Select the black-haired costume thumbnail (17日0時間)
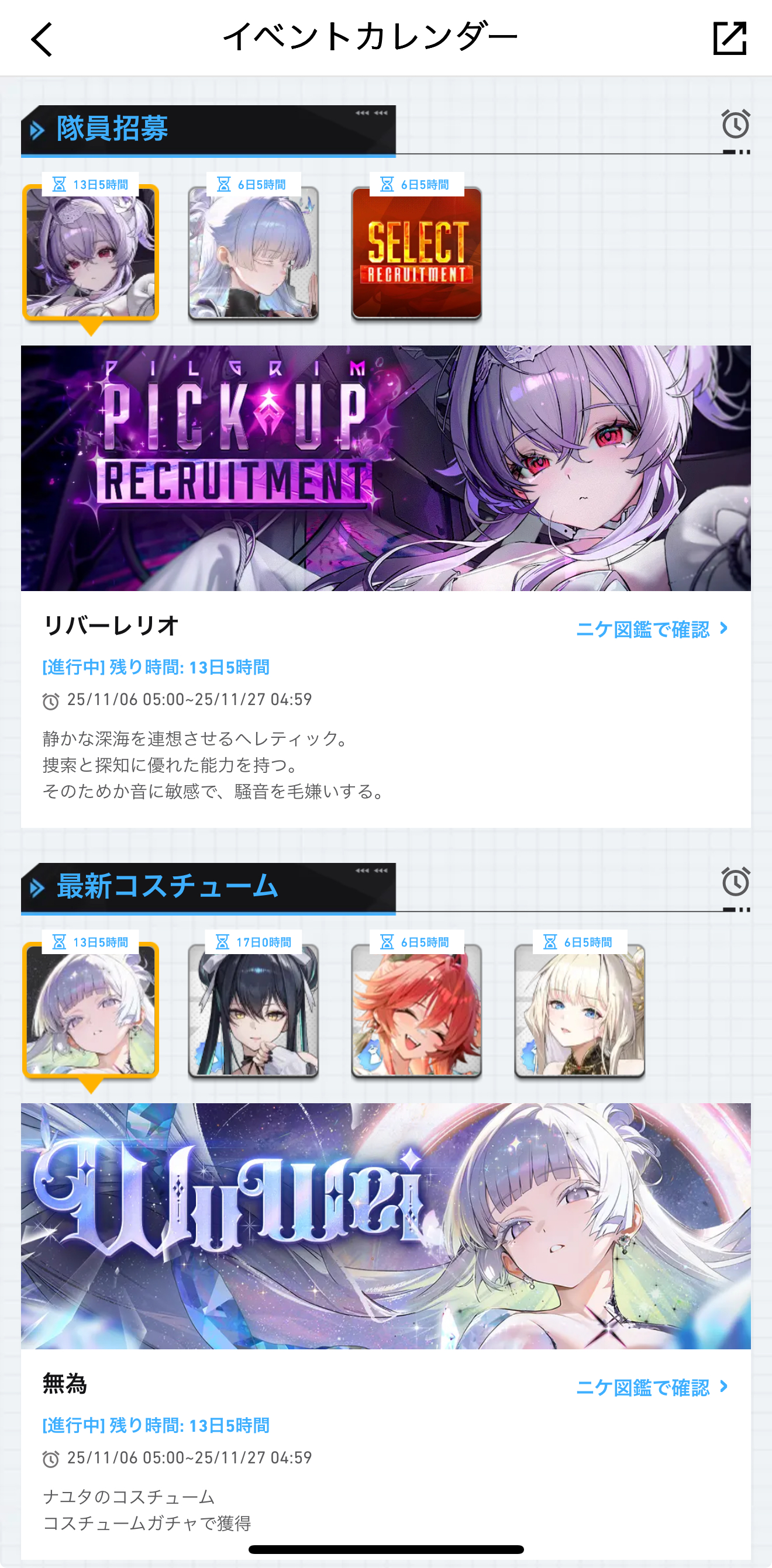This screenshot has width=772, height=1568. pos(253,1010)
